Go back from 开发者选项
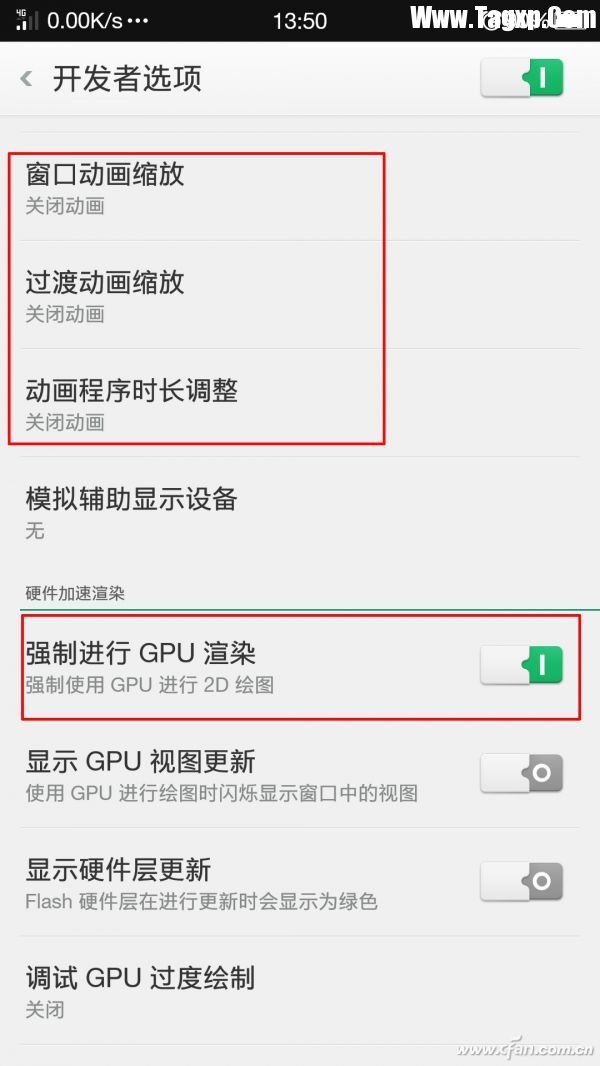This screenshot has height=1066, width=600. (27, 78)
